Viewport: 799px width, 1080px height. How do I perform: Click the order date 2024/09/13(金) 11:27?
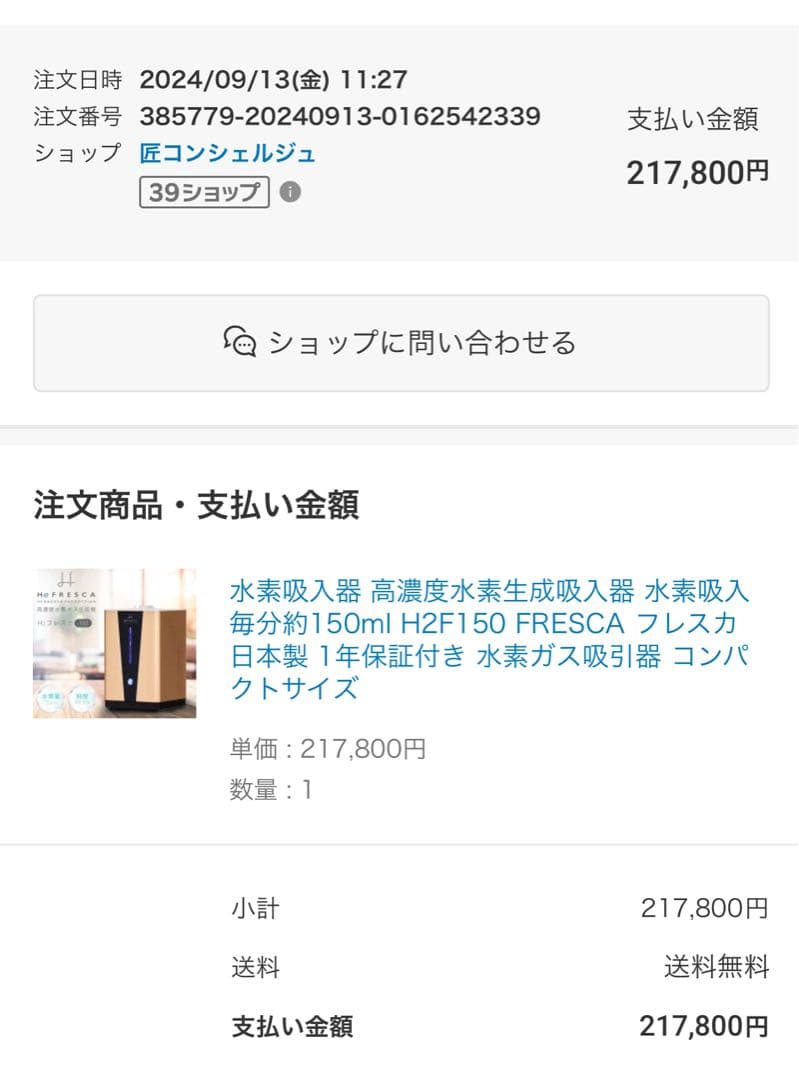(x=275, y=79)
